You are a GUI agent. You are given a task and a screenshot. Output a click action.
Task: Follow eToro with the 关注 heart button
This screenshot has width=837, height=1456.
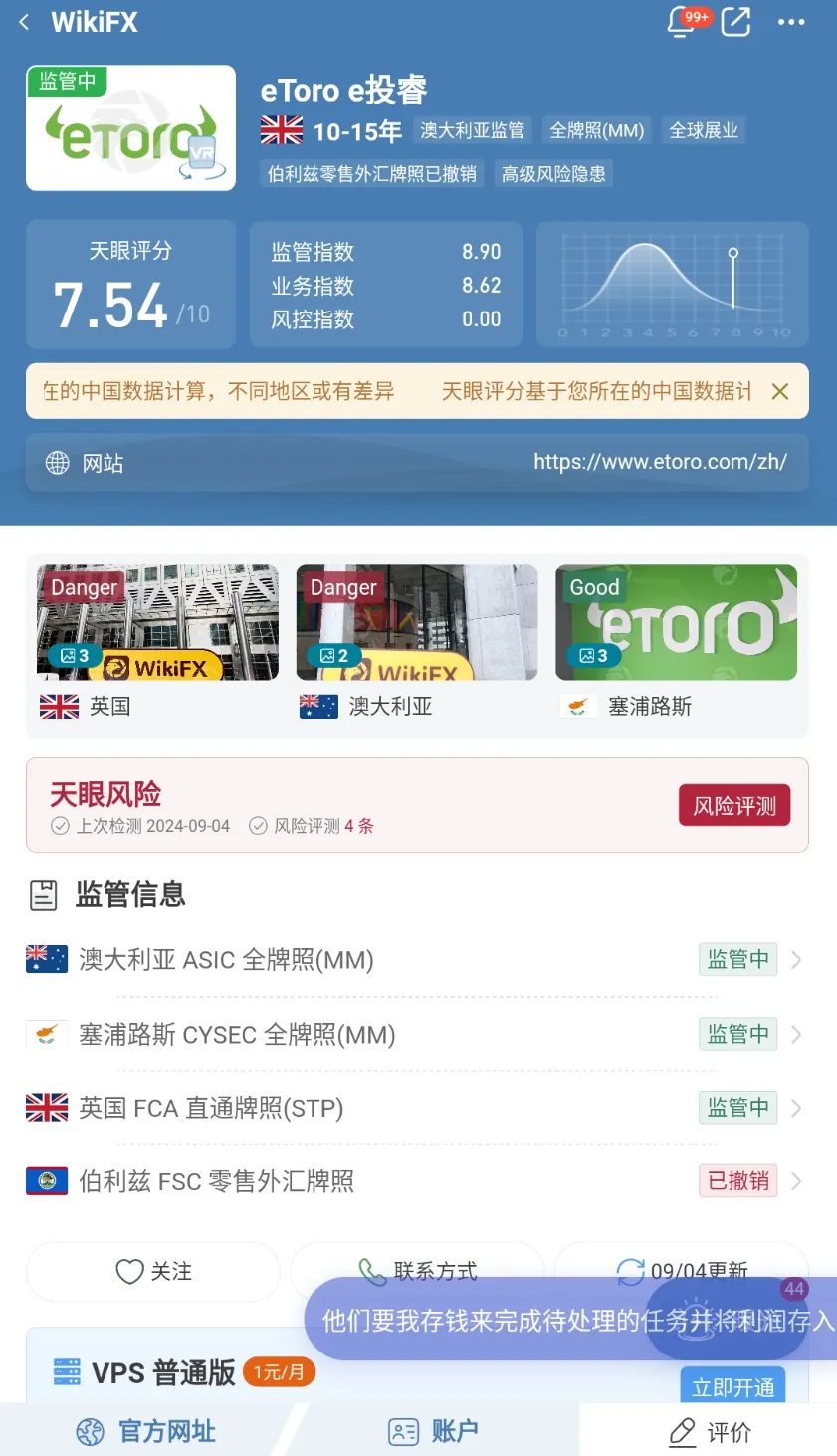153,1271
